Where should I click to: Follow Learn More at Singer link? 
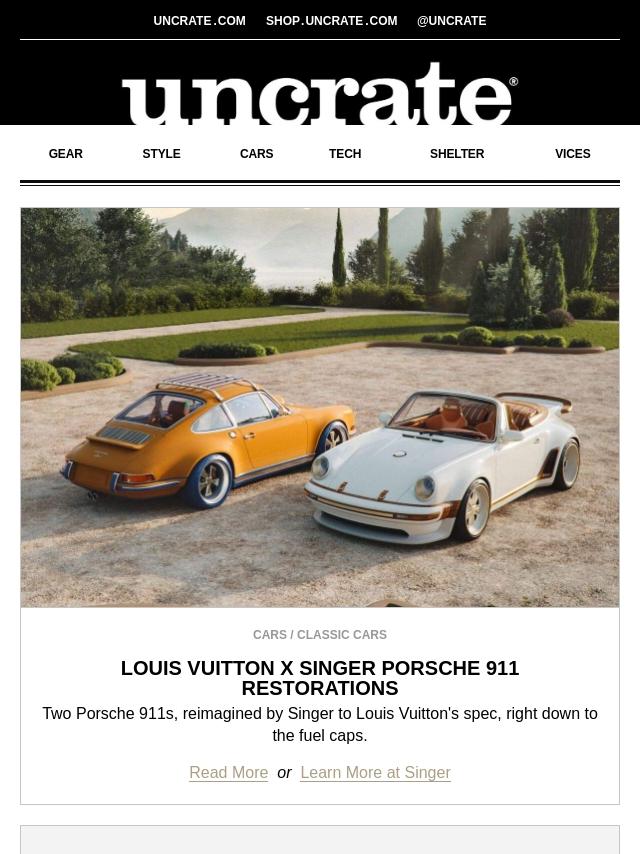tap(375, 772)
